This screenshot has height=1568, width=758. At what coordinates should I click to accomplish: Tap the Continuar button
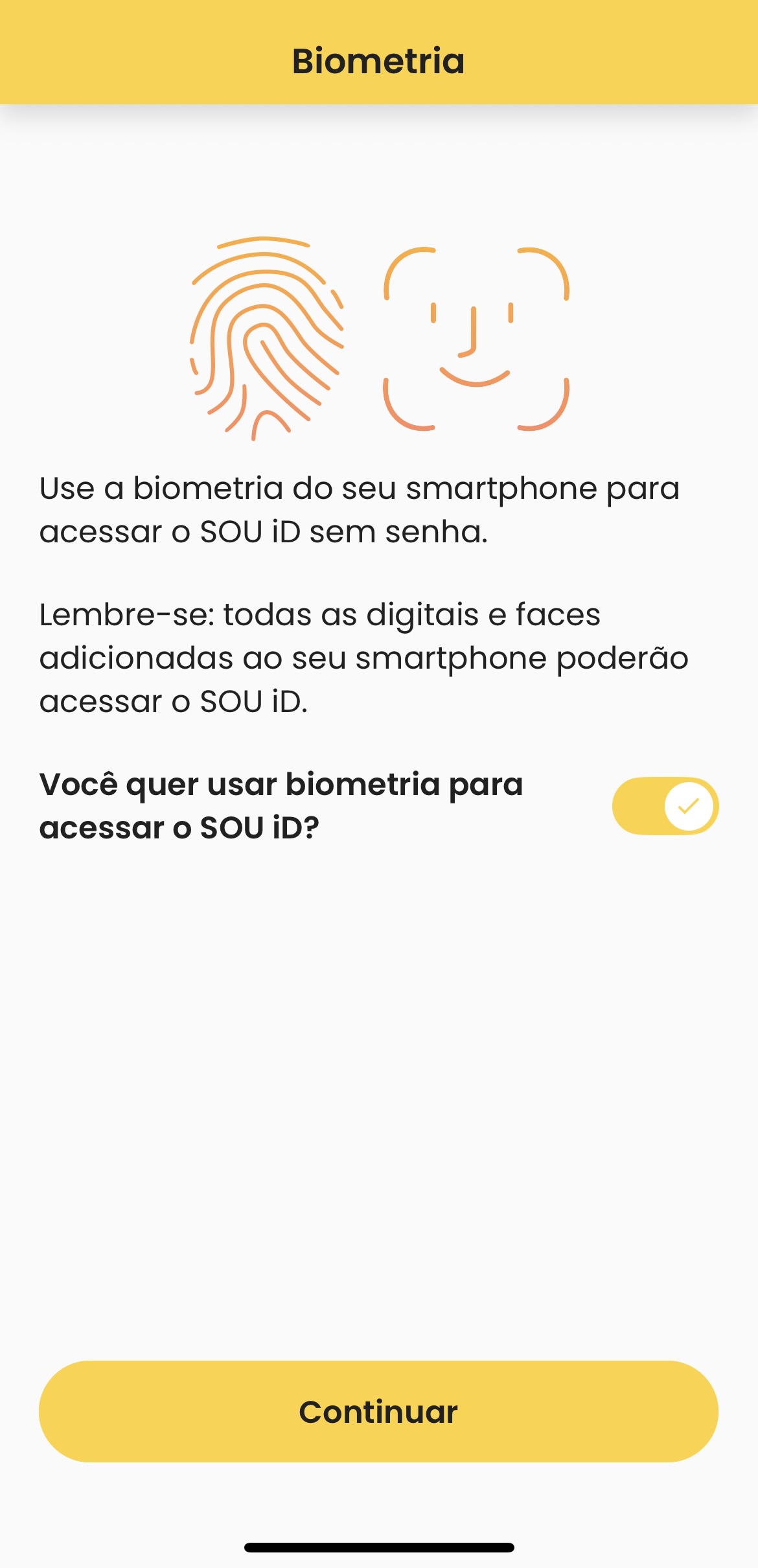[378, 1411]
